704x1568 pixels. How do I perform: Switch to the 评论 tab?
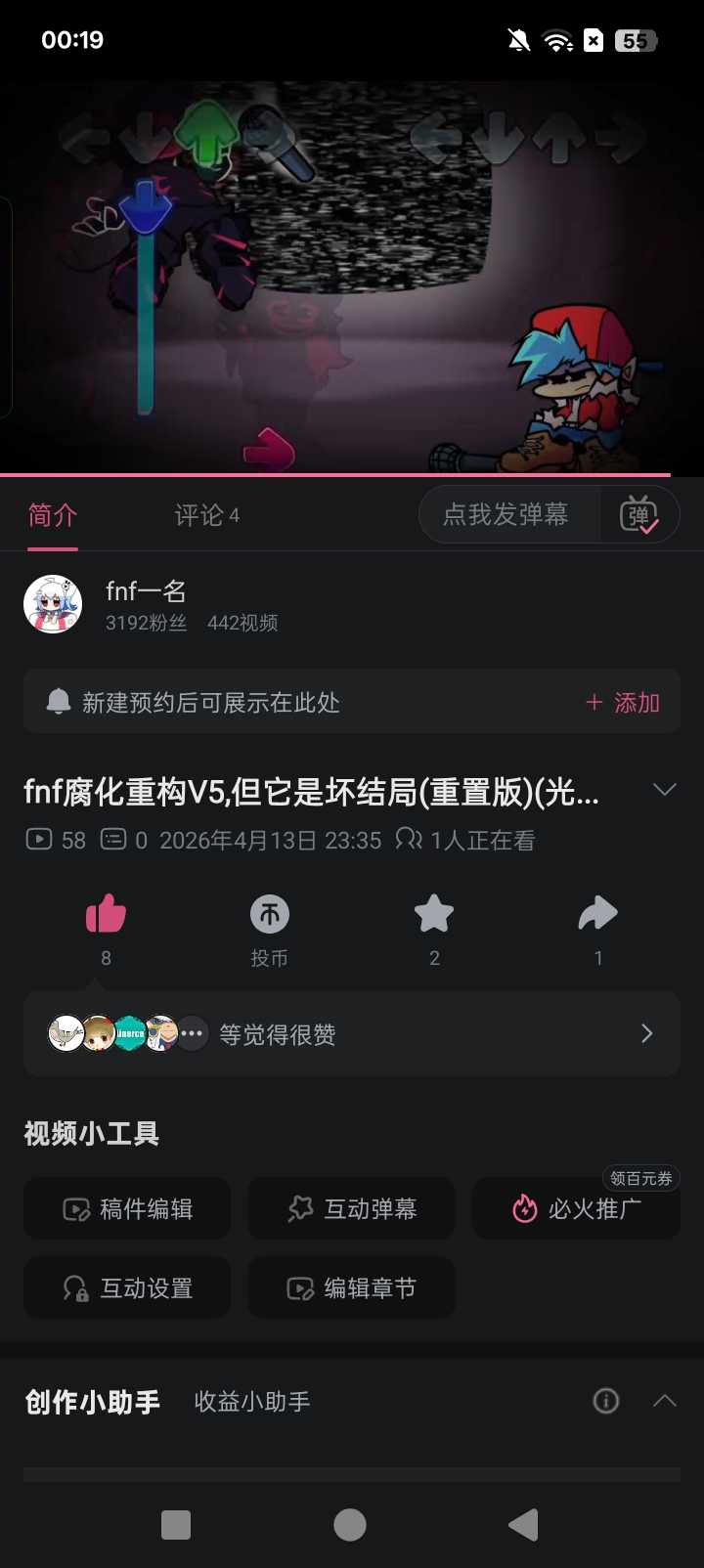coord(206,515)
